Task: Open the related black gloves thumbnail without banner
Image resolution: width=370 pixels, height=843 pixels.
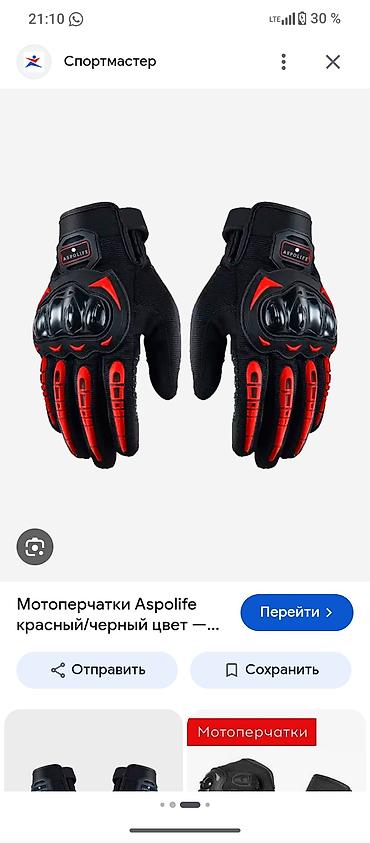Action: pyautogui.click(x=94, y=751)
